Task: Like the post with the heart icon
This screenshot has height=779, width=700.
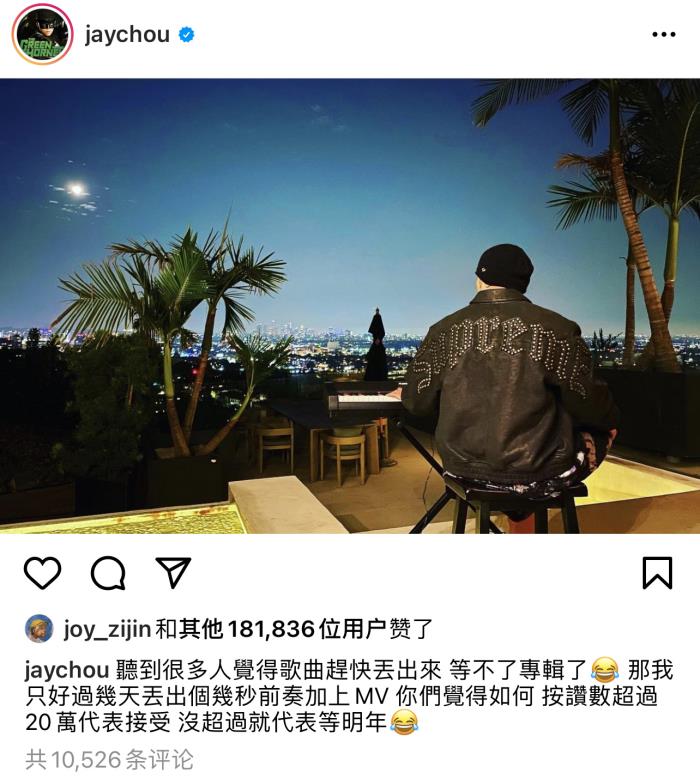Action: point(42,572)
